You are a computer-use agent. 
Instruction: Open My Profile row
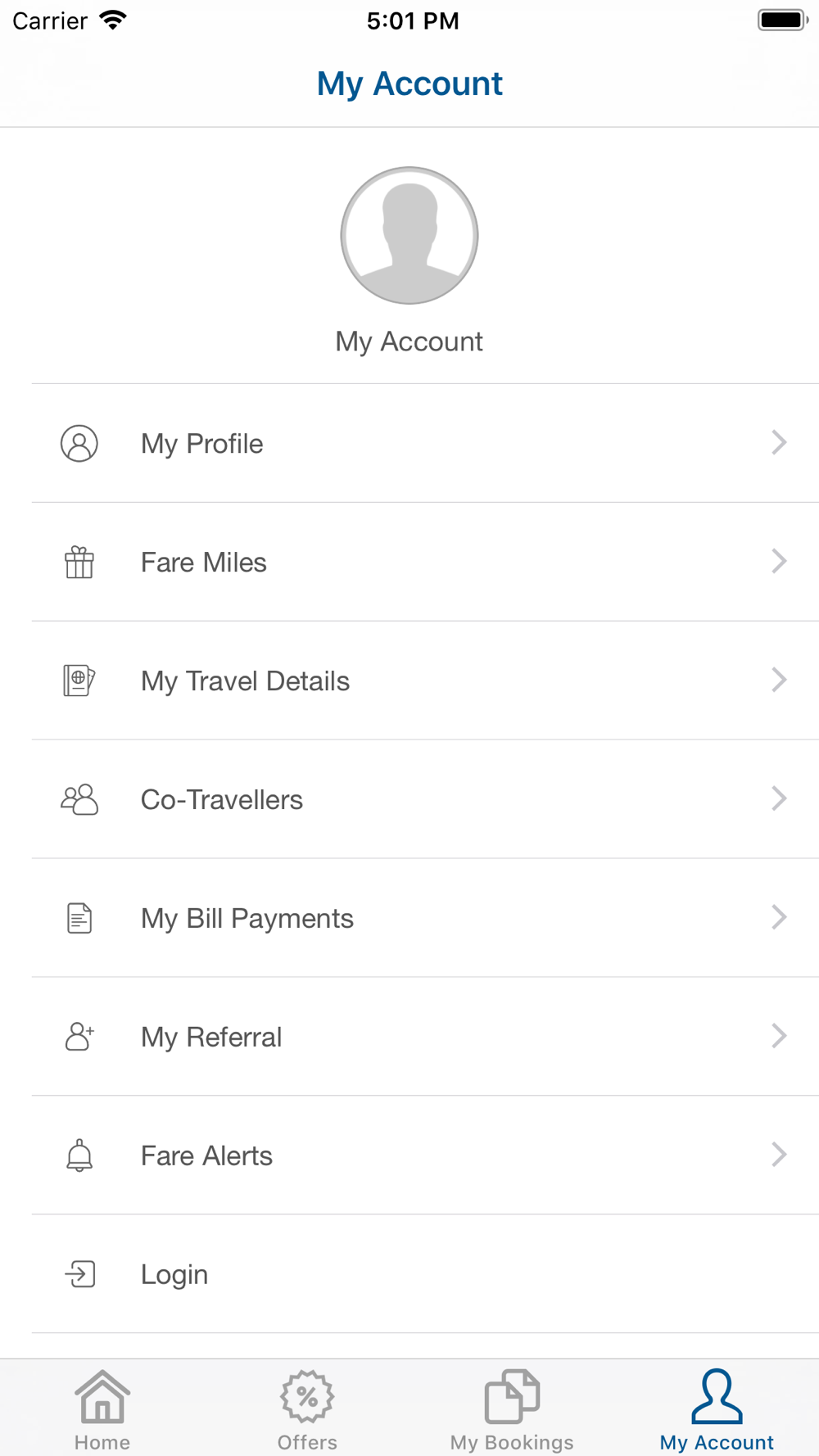coord(409,443)
